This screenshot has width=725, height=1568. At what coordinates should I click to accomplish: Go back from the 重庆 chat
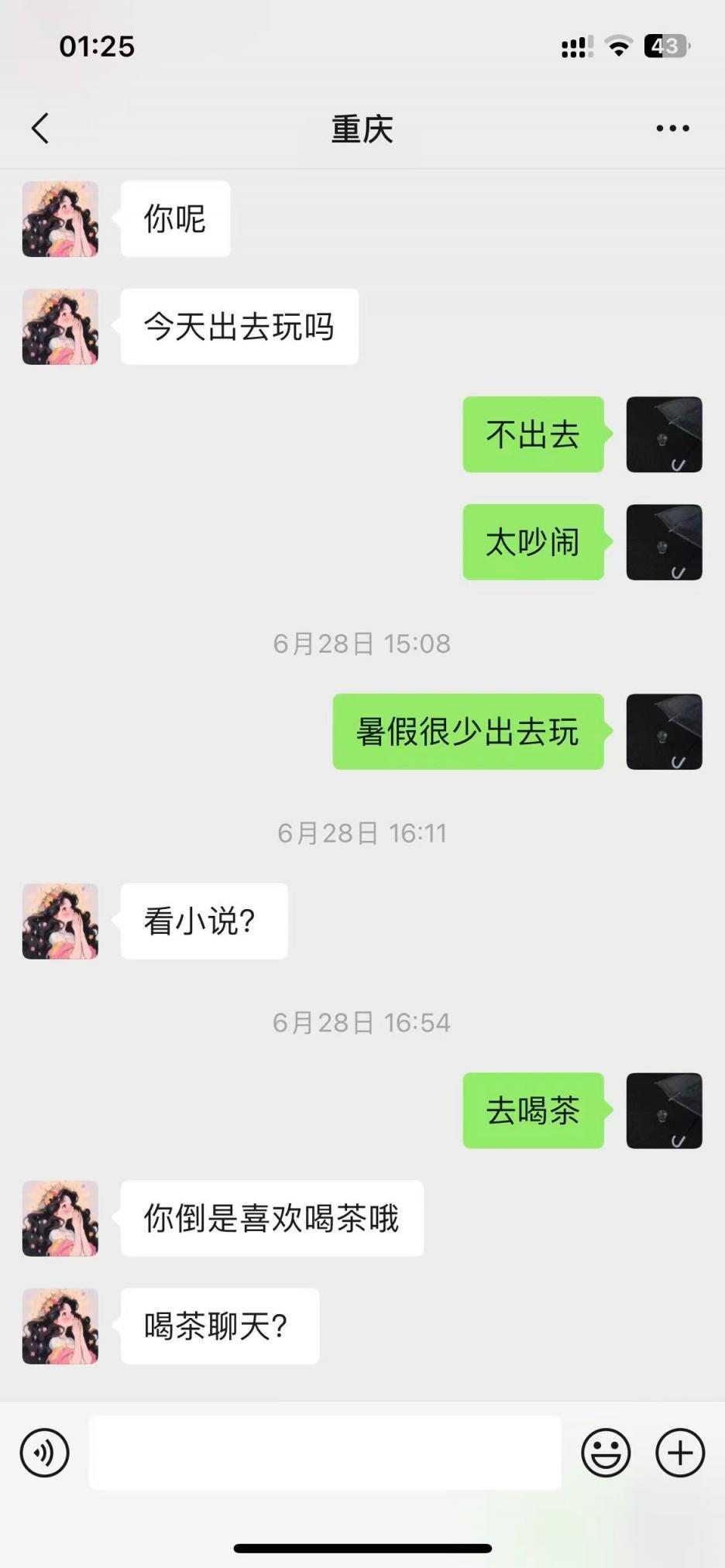40,129
